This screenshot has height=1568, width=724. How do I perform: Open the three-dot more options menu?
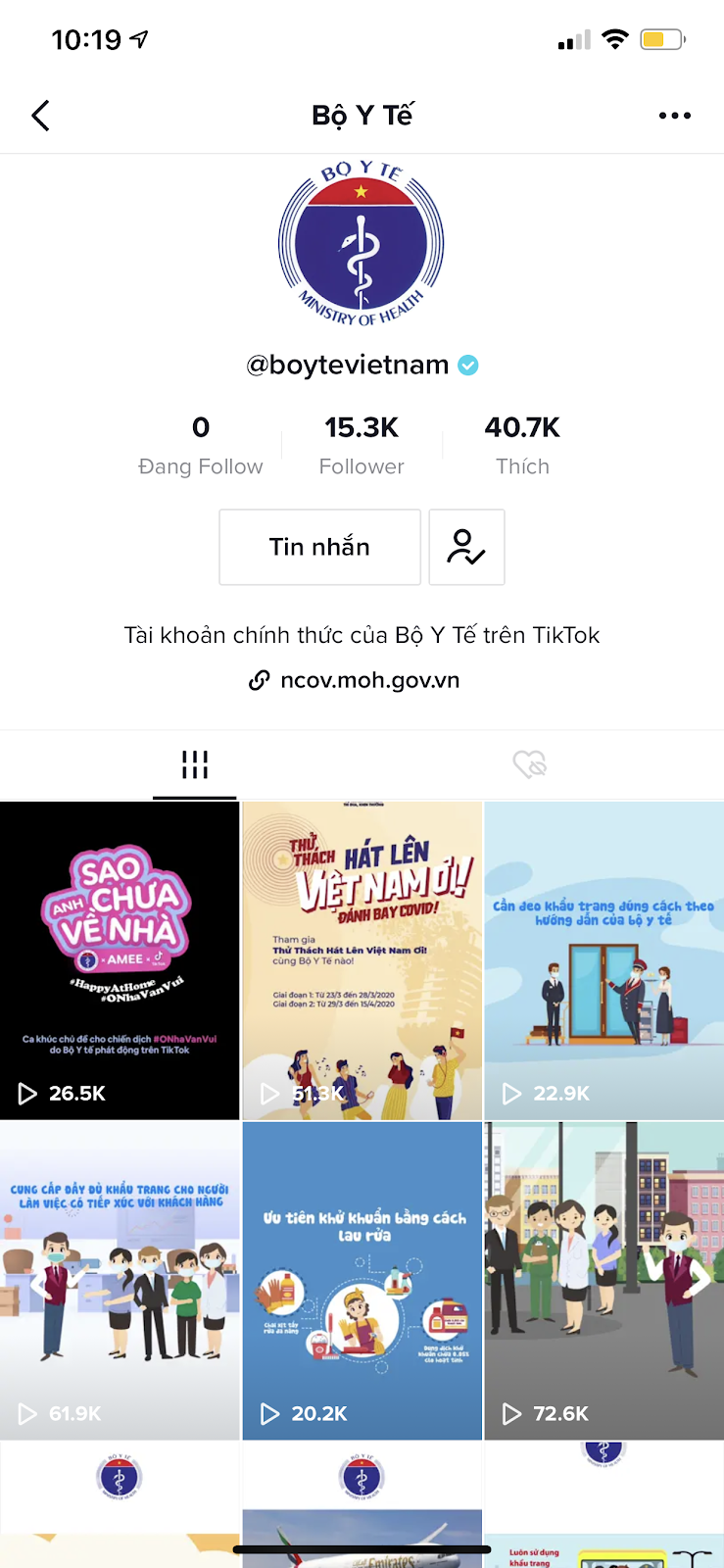tap(674, 116)
